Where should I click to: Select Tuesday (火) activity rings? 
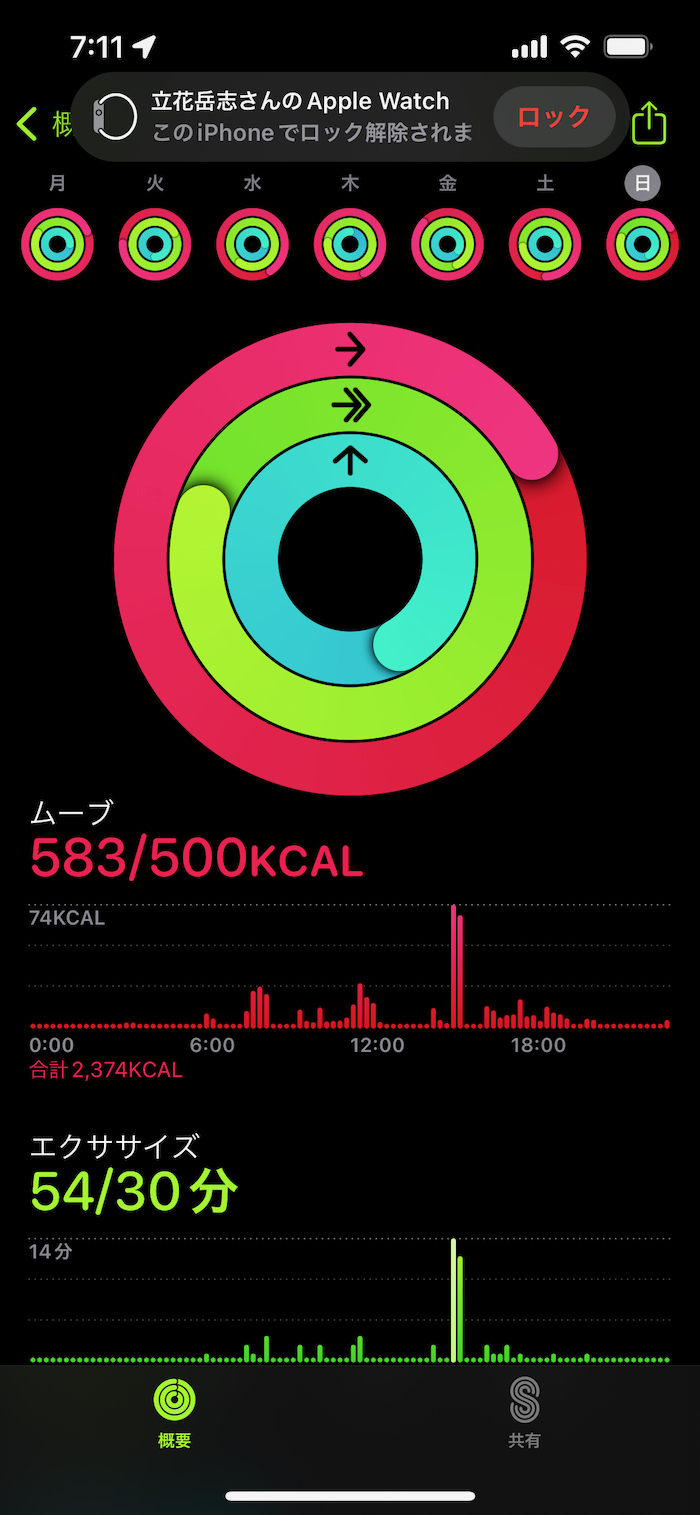(155, 243)
